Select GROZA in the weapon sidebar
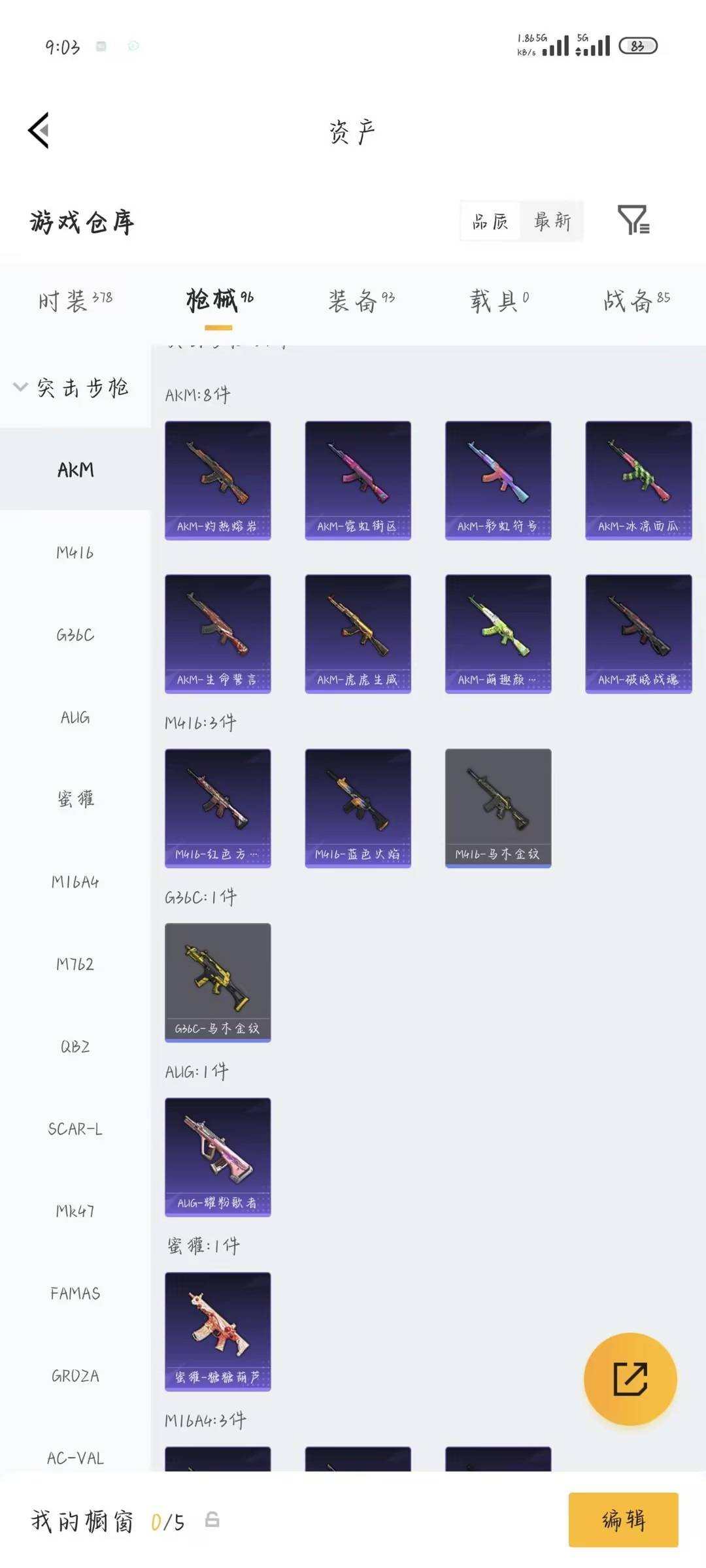The height and width of the screenshot is (1568, 706). pos(75,1376)
